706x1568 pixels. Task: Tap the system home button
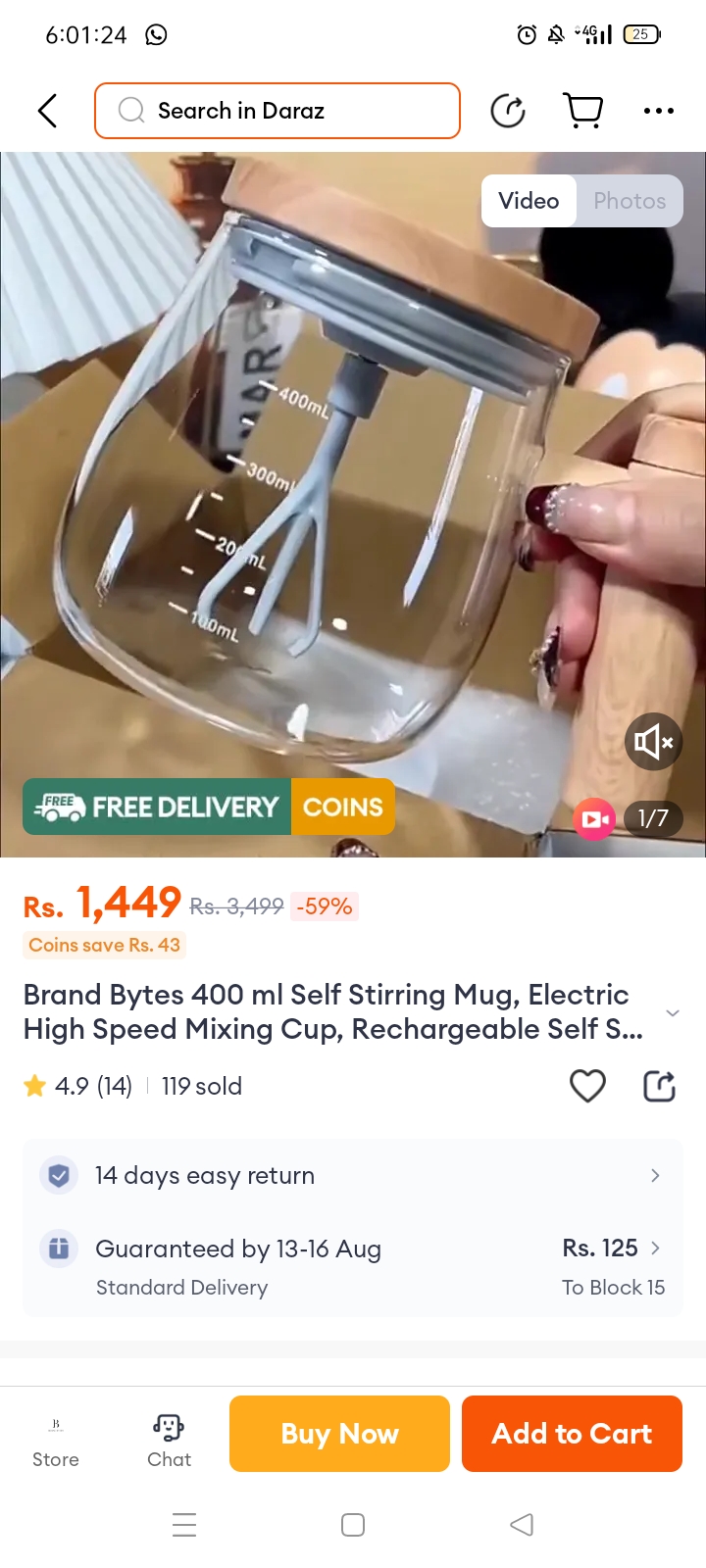pyautogui.click(x=353, y=1525)
